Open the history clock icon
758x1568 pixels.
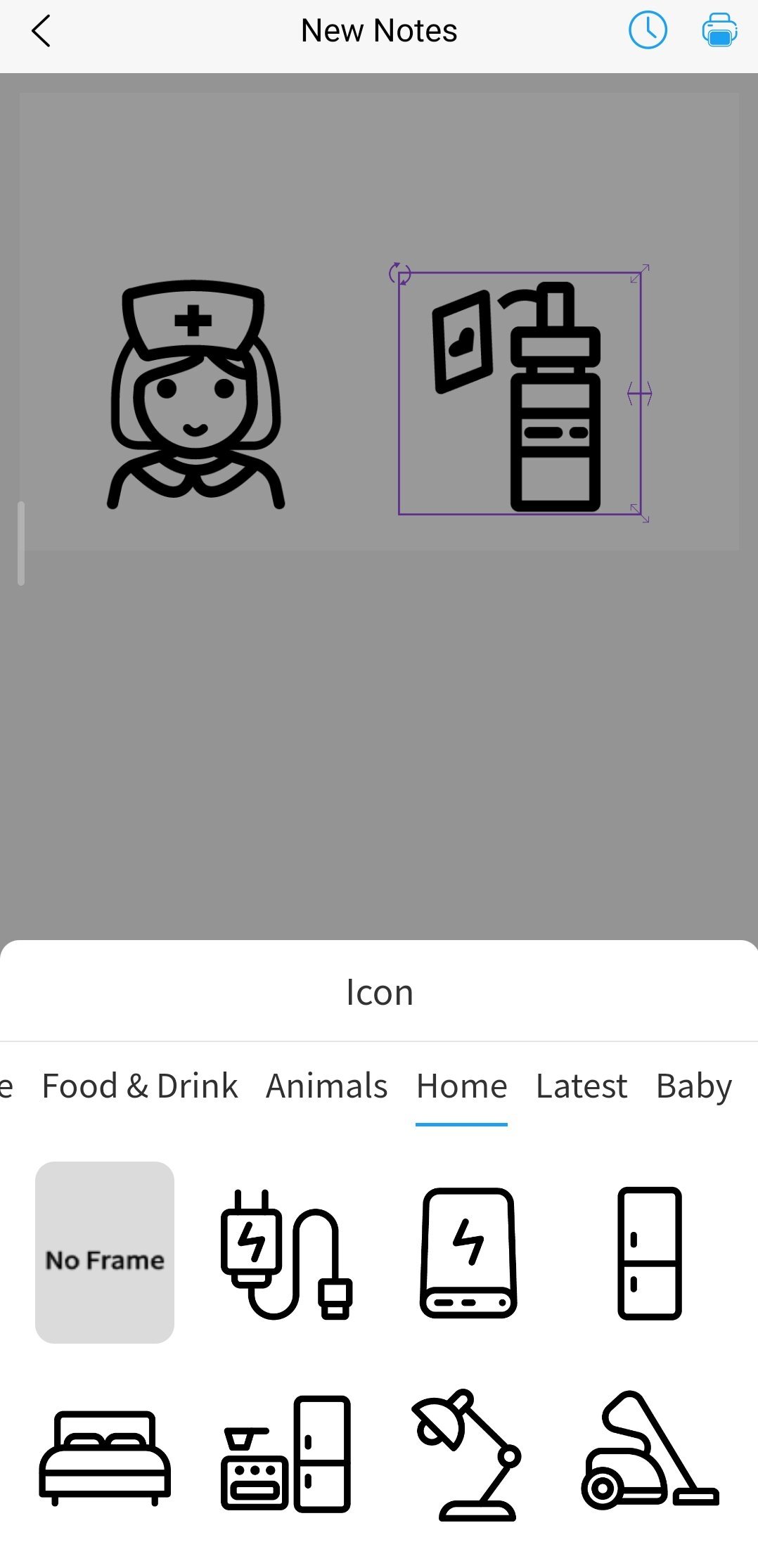[647, 31]
